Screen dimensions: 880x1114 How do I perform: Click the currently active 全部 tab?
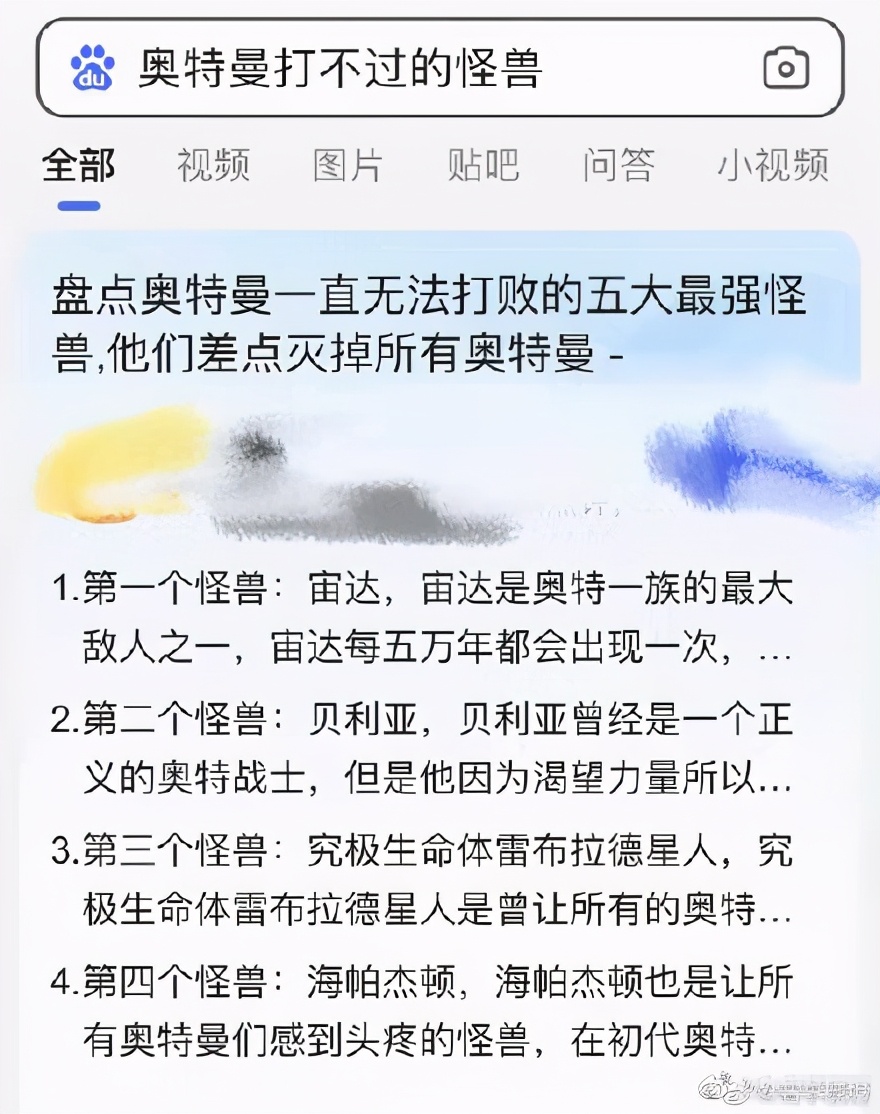(77, 165)
